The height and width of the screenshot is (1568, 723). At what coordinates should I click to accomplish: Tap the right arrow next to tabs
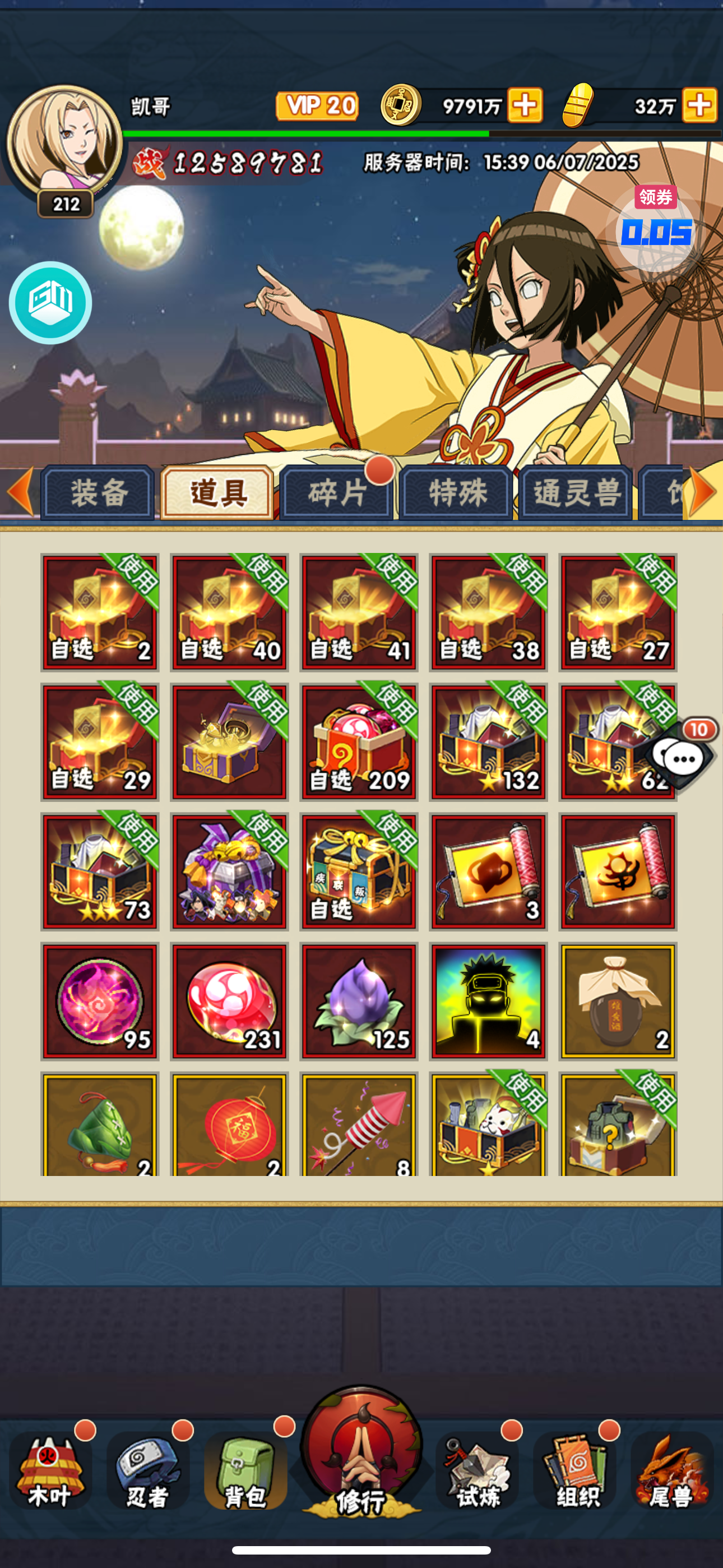pos(703,492)
